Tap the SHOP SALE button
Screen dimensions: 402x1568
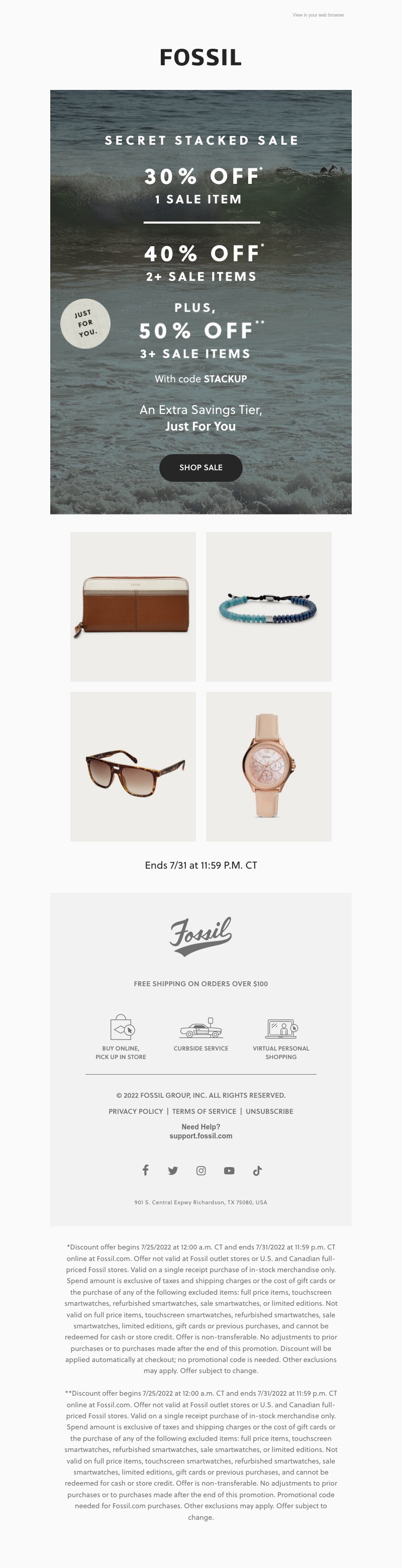click(x=200, y=467)
